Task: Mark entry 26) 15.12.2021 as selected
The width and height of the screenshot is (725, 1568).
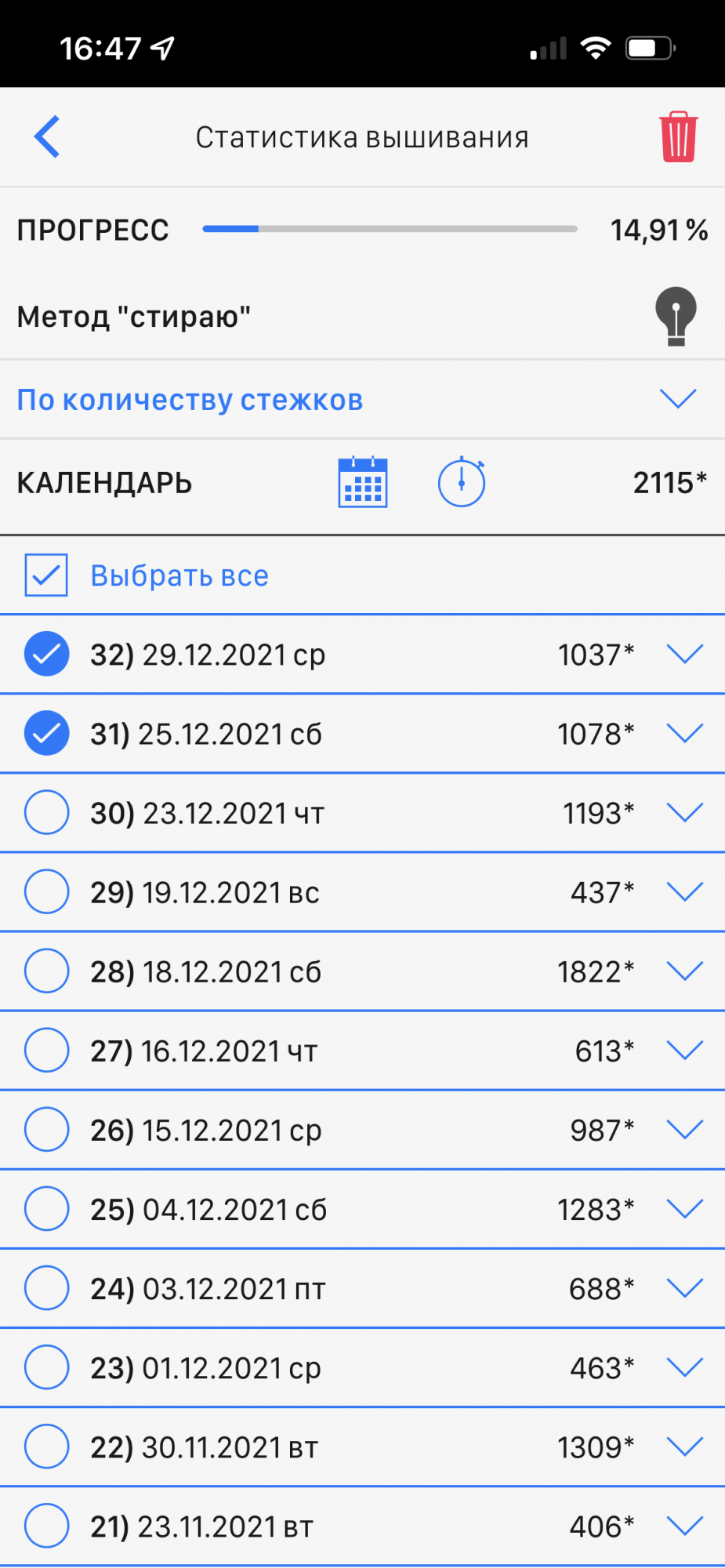Action: pos(47,1129)
